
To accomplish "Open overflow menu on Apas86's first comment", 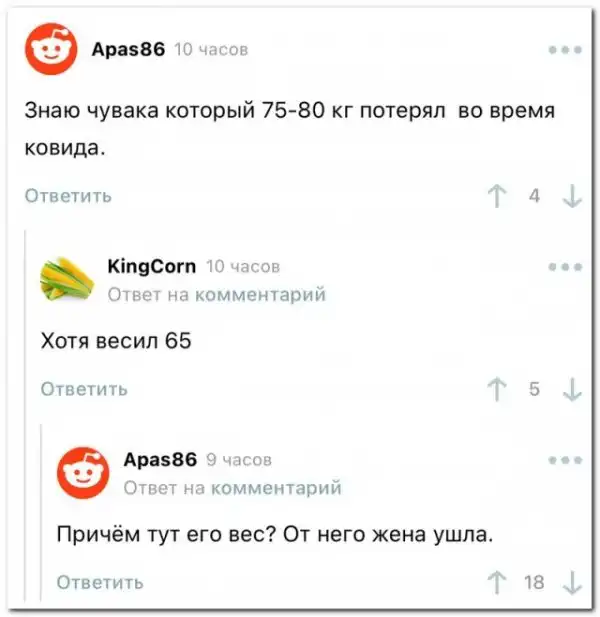I will (564, 49).
